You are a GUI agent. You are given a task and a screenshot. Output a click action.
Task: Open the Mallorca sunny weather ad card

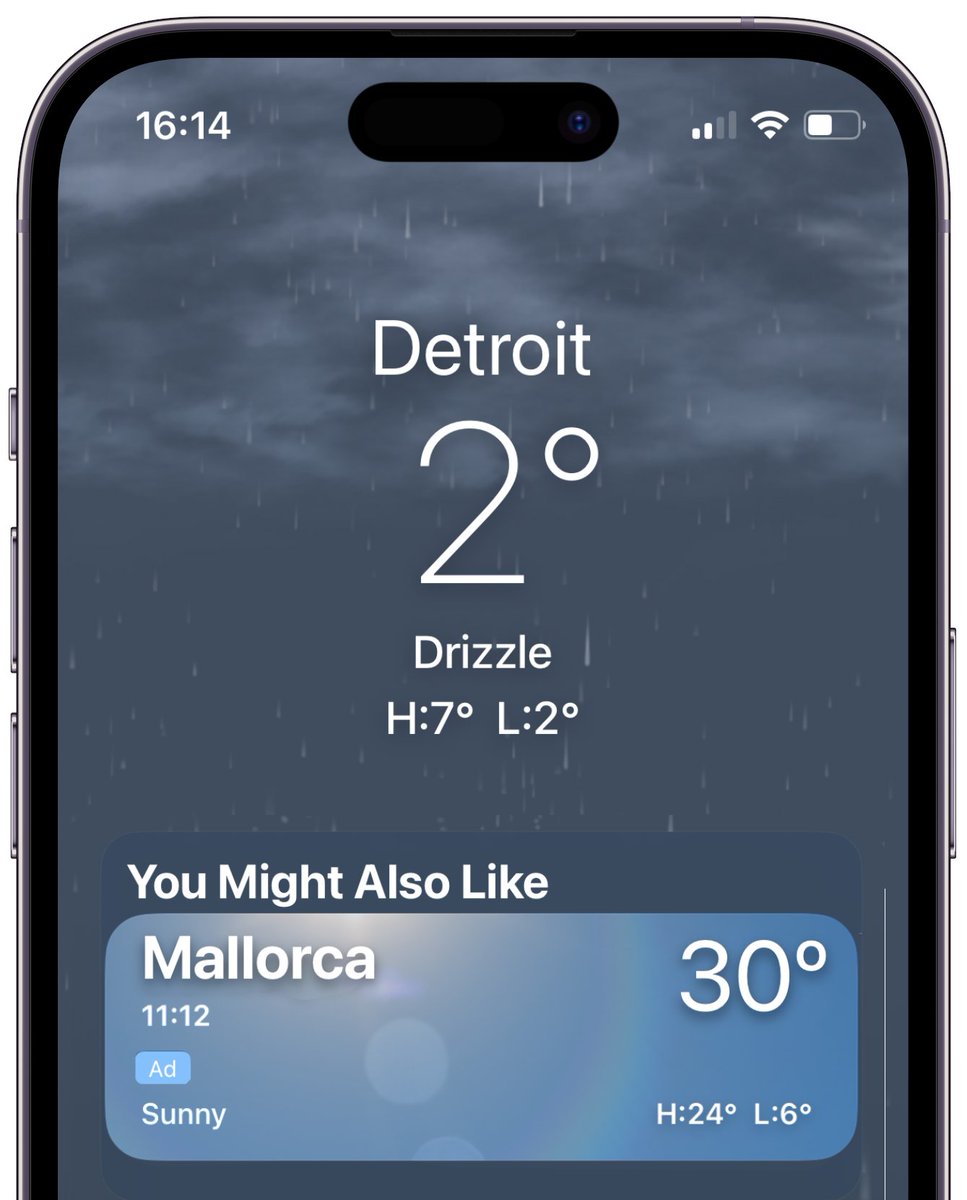(x=480, y=1036)
